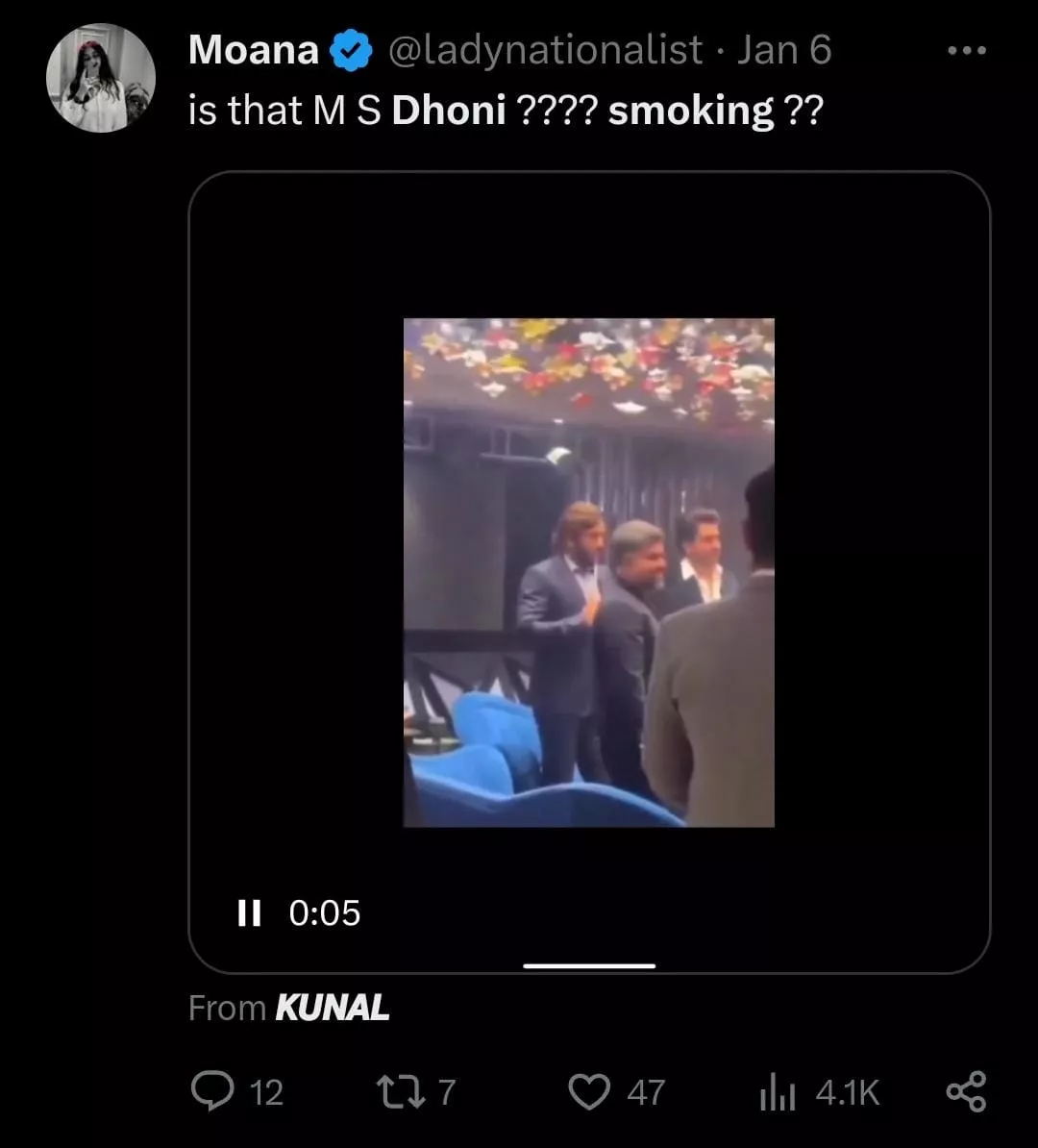Open KUNAL's profile from the video source
The height and width of the screenshot is (1148, 1038).
pos(332,1008)
